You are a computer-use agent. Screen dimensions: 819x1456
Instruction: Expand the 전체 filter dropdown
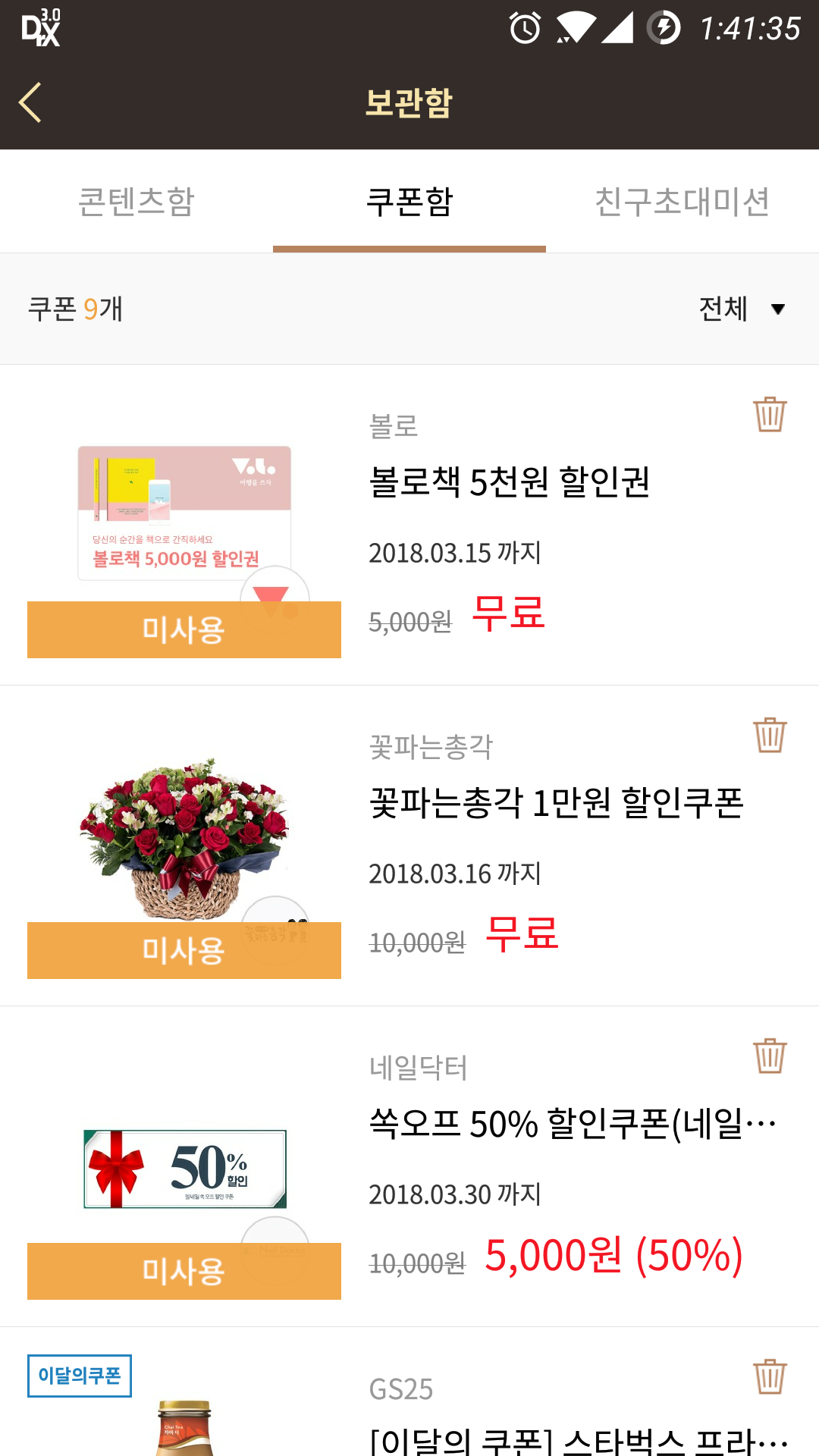click(x=741, y=309)
